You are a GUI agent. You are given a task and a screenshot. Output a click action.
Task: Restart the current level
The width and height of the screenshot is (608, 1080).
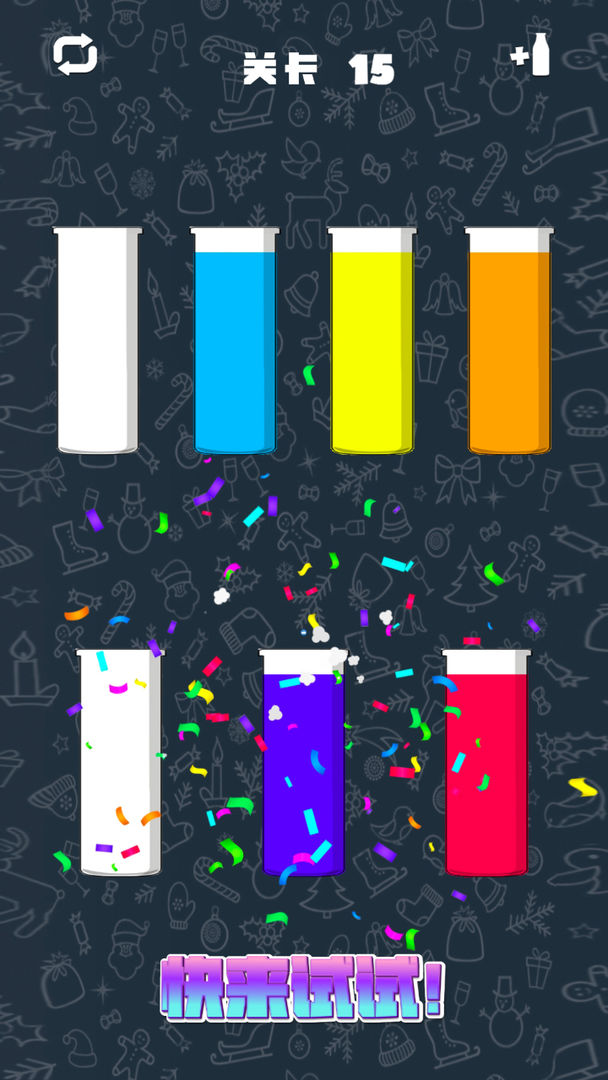tap(75, 54)
